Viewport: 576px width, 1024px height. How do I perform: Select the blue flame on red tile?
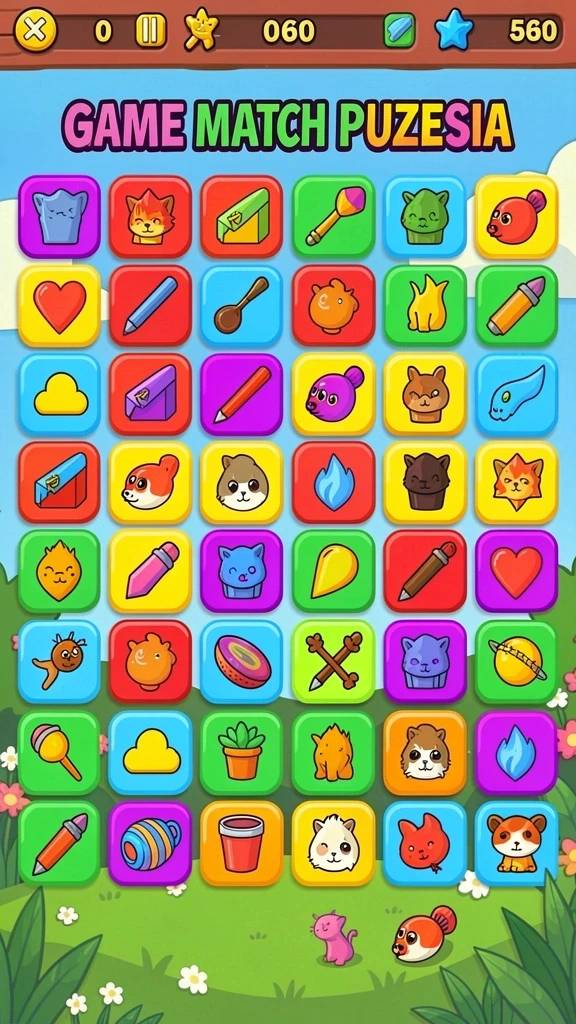click(334, 482)
